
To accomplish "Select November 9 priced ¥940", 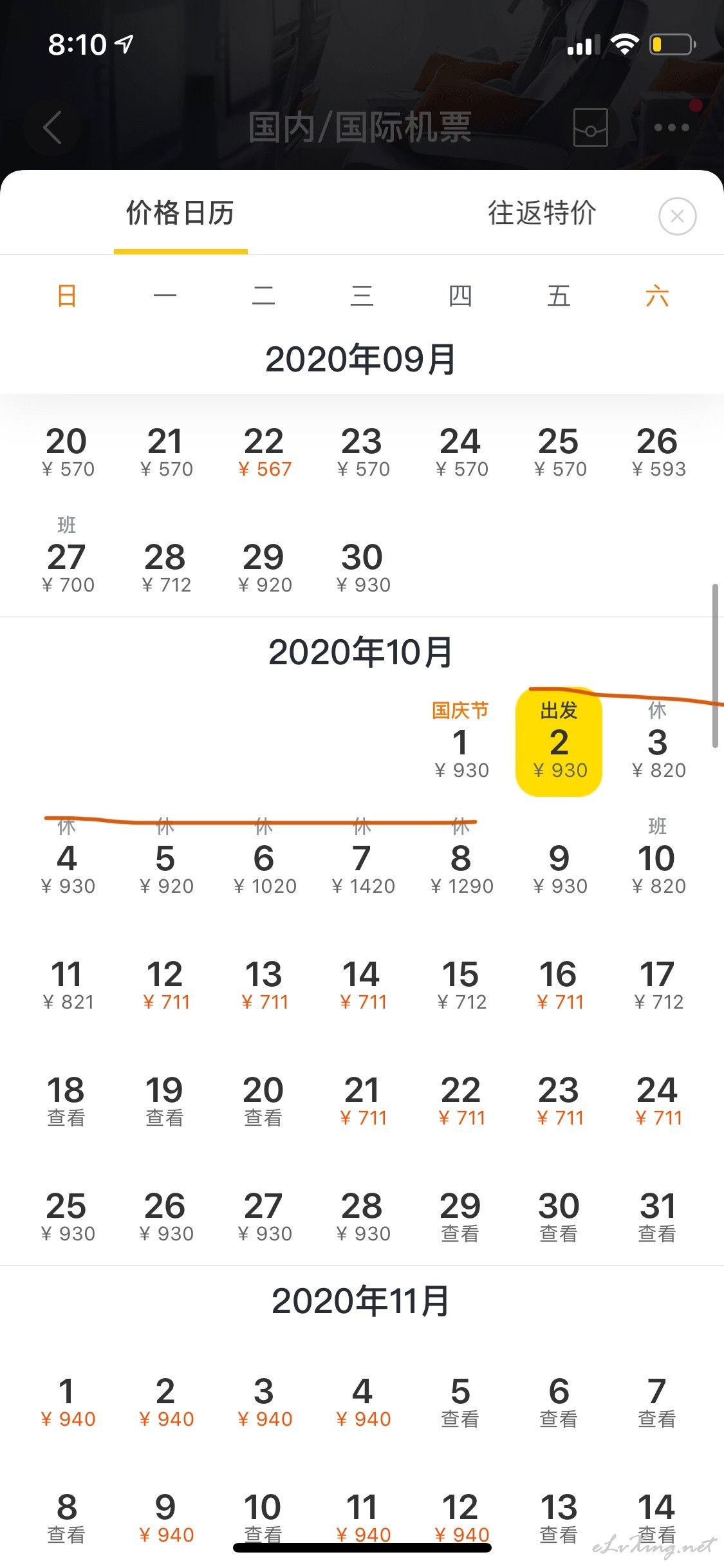I will (x=165, y=1518).
